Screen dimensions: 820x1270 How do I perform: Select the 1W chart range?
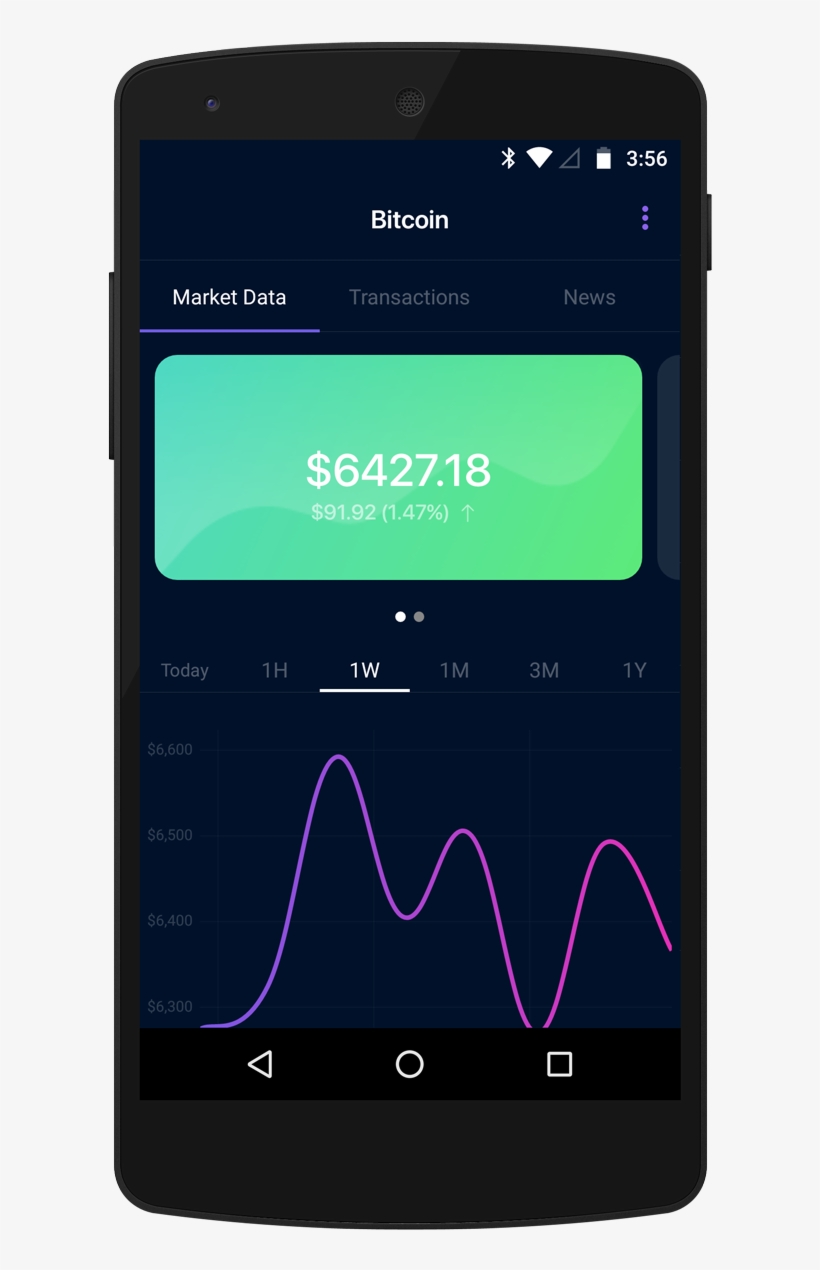[x=364, y=670]
